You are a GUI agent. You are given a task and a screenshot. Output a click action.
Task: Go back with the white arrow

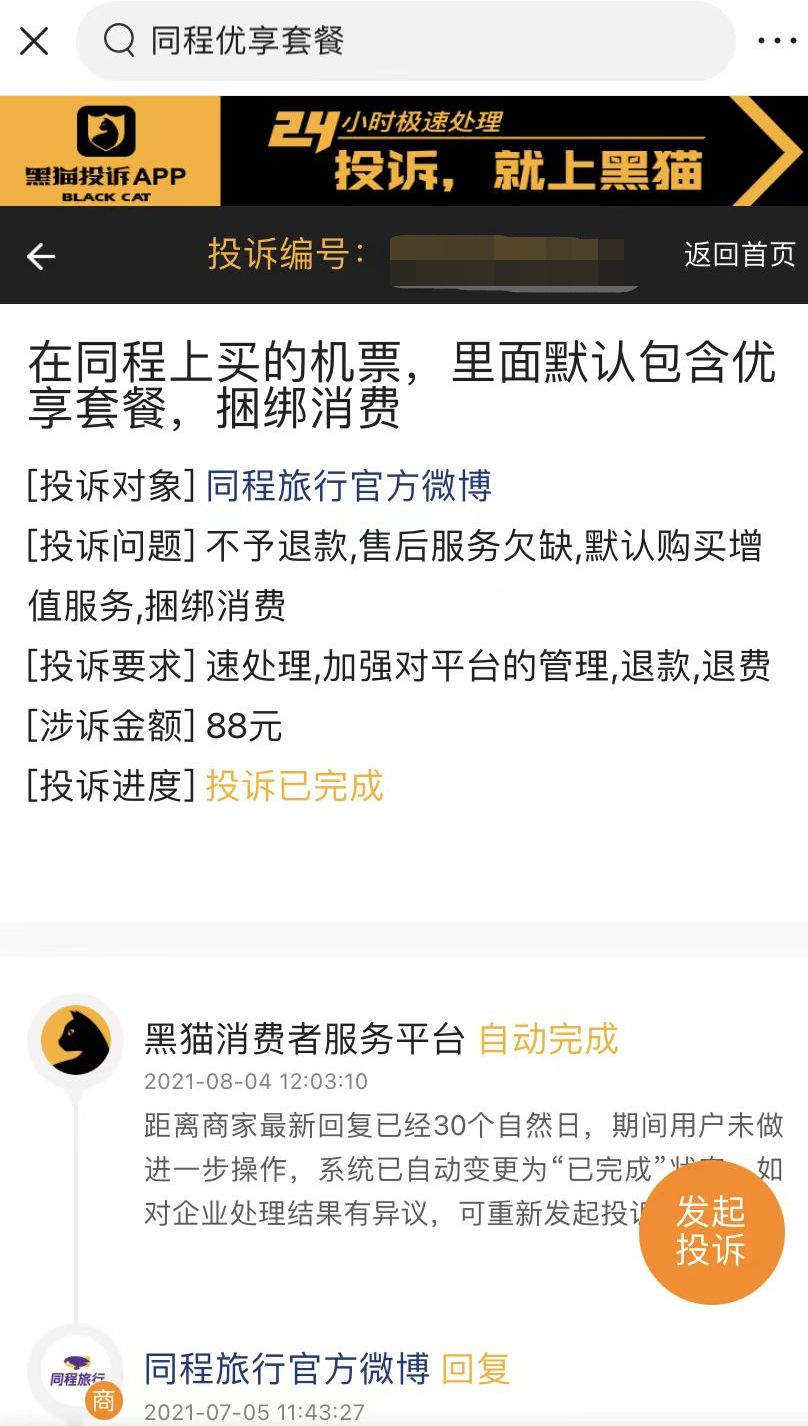(40, 256)
